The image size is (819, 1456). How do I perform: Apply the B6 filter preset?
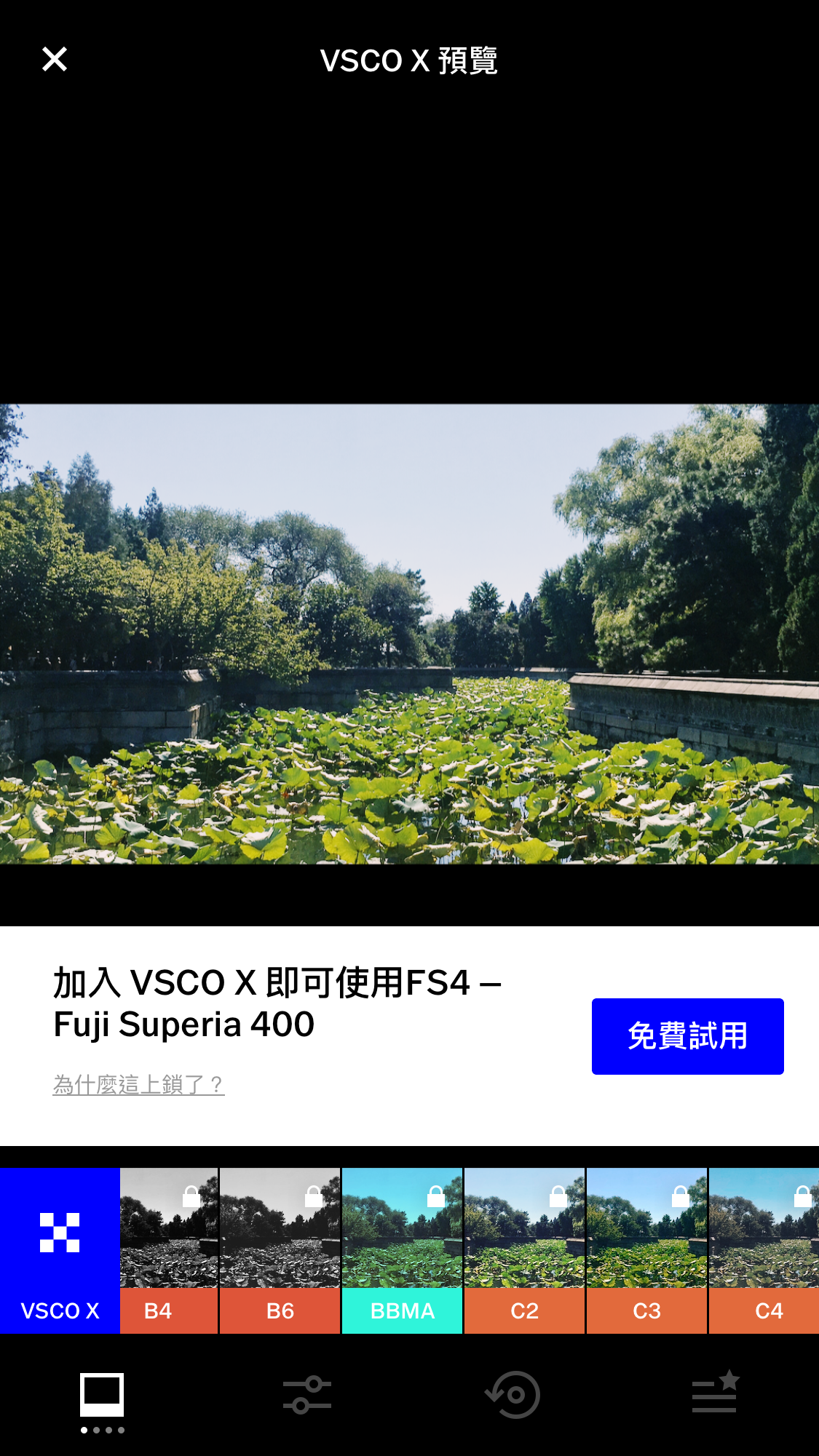(x=280, y=1251)
